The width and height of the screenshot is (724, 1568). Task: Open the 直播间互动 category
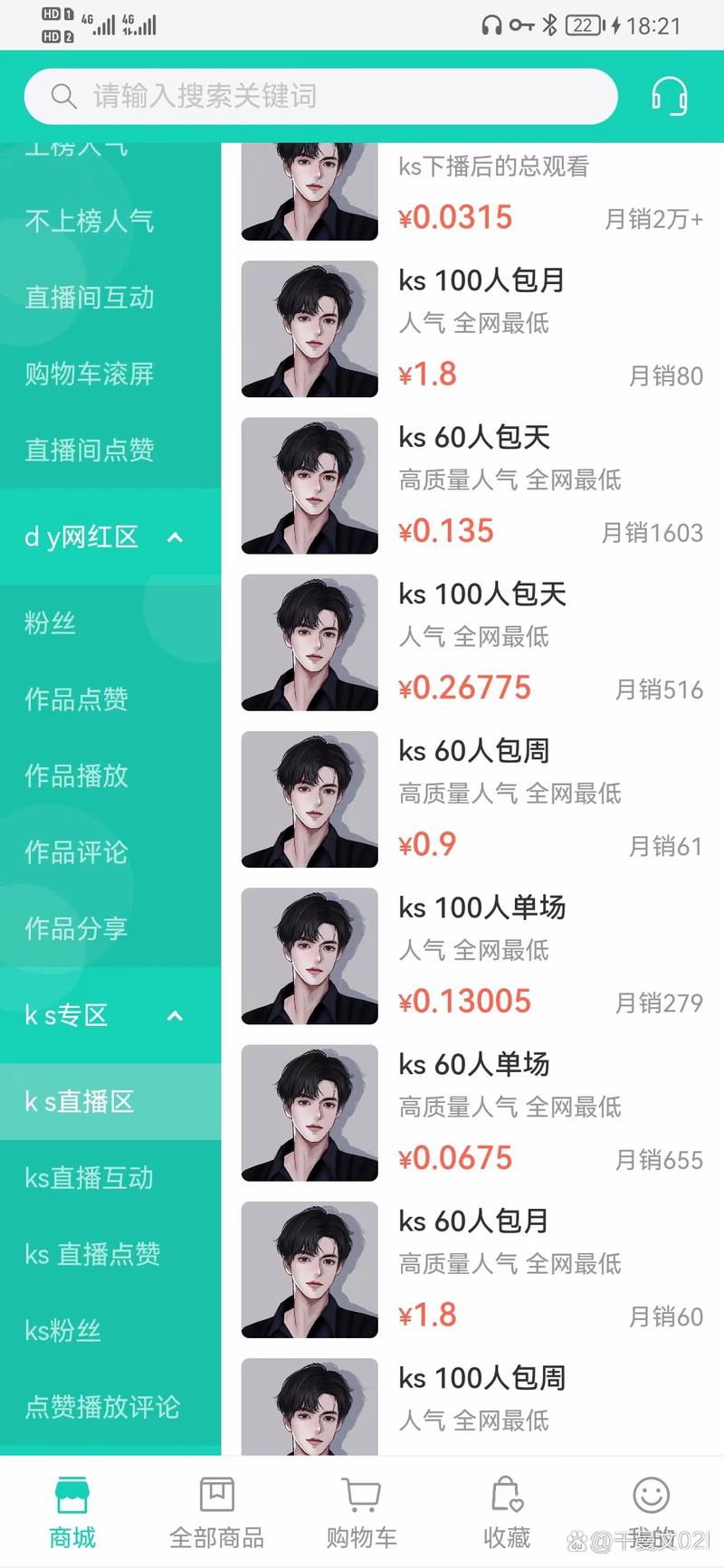pos(90,298)
